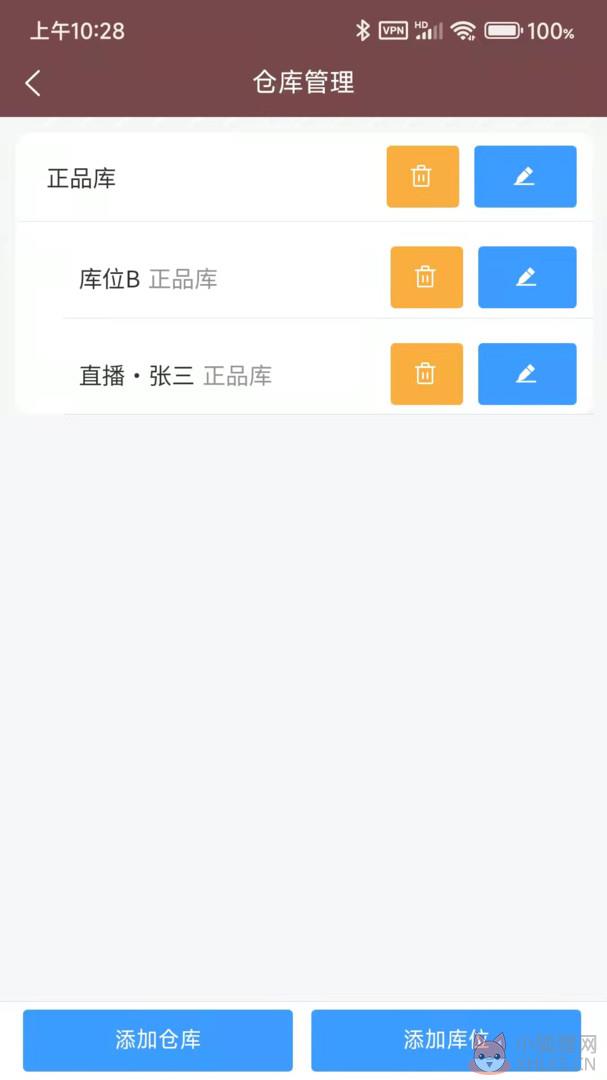Edit the 库位B location
The image size is (607, 1080).
click(527, 277)
